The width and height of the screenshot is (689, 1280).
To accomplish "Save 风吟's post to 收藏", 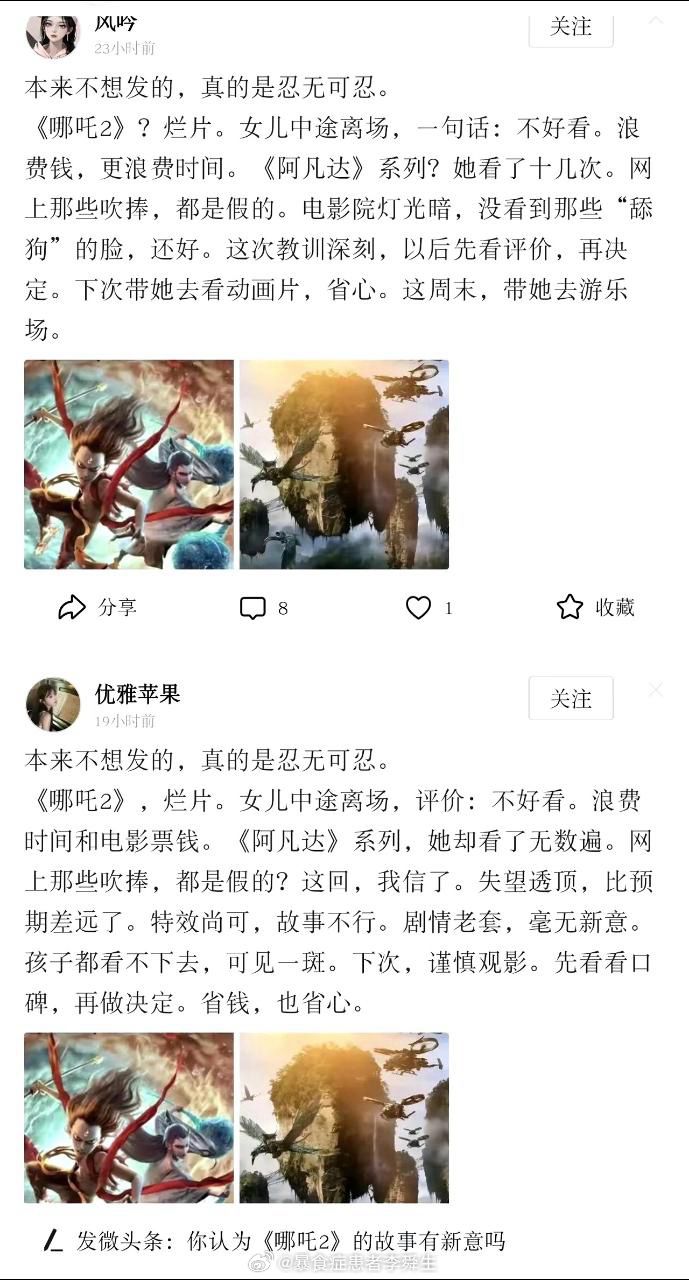I will (x=596, y=607).
